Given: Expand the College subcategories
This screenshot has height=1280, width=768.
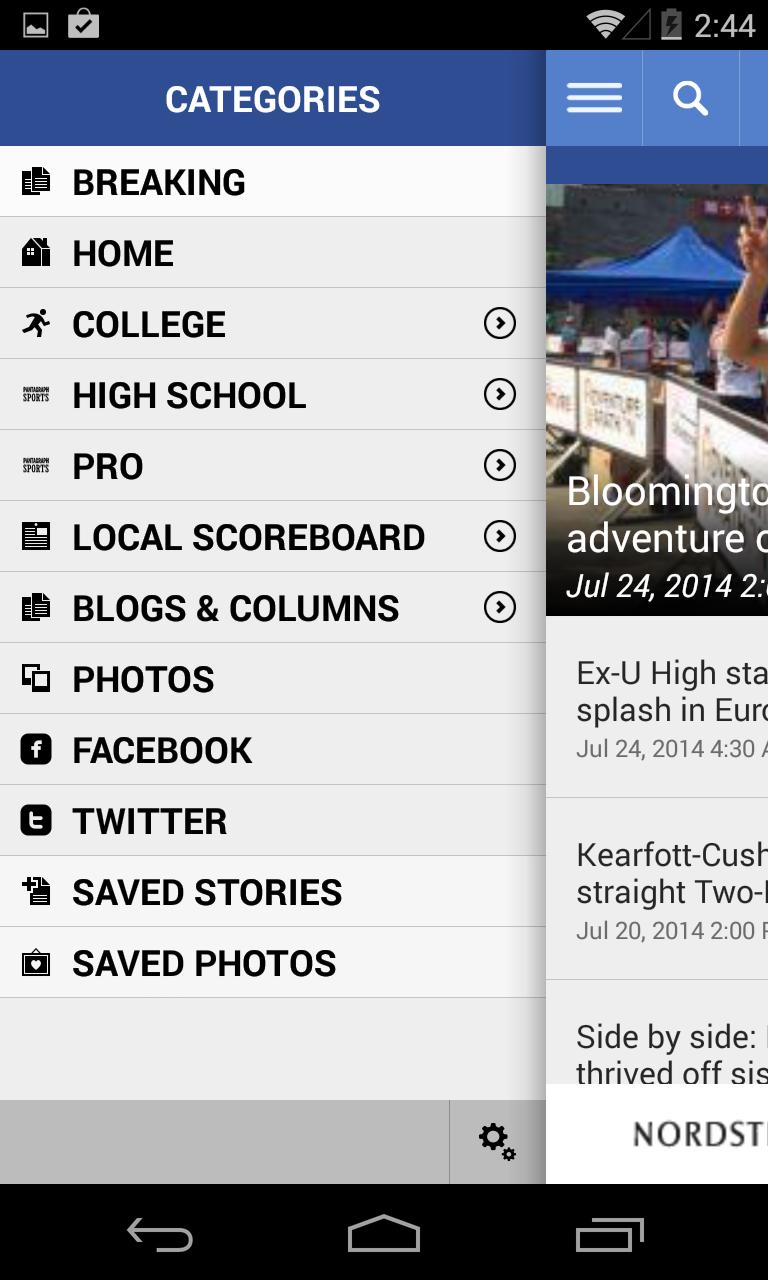Looking at the screenshot, I should (499, 323).
